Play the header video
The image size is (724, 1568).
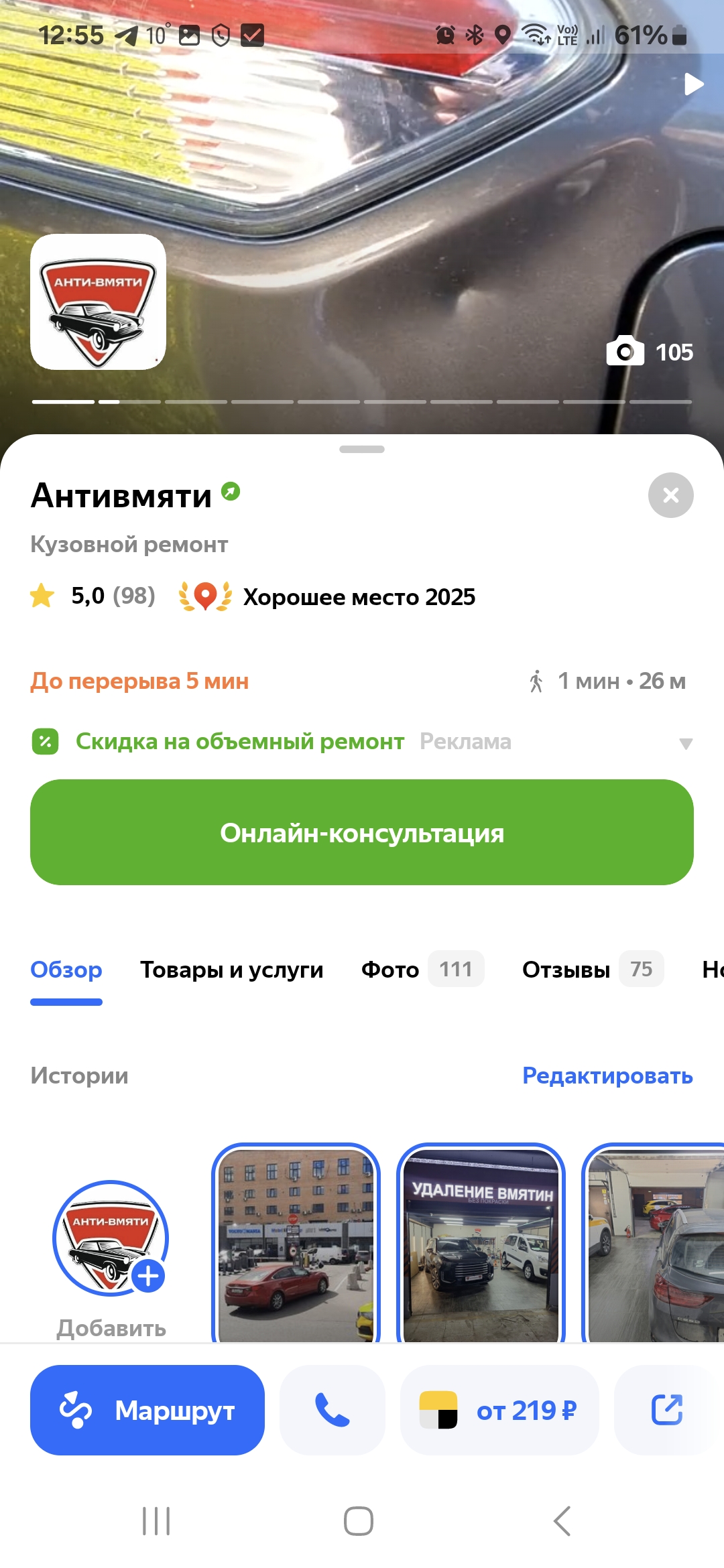[694, 85]
